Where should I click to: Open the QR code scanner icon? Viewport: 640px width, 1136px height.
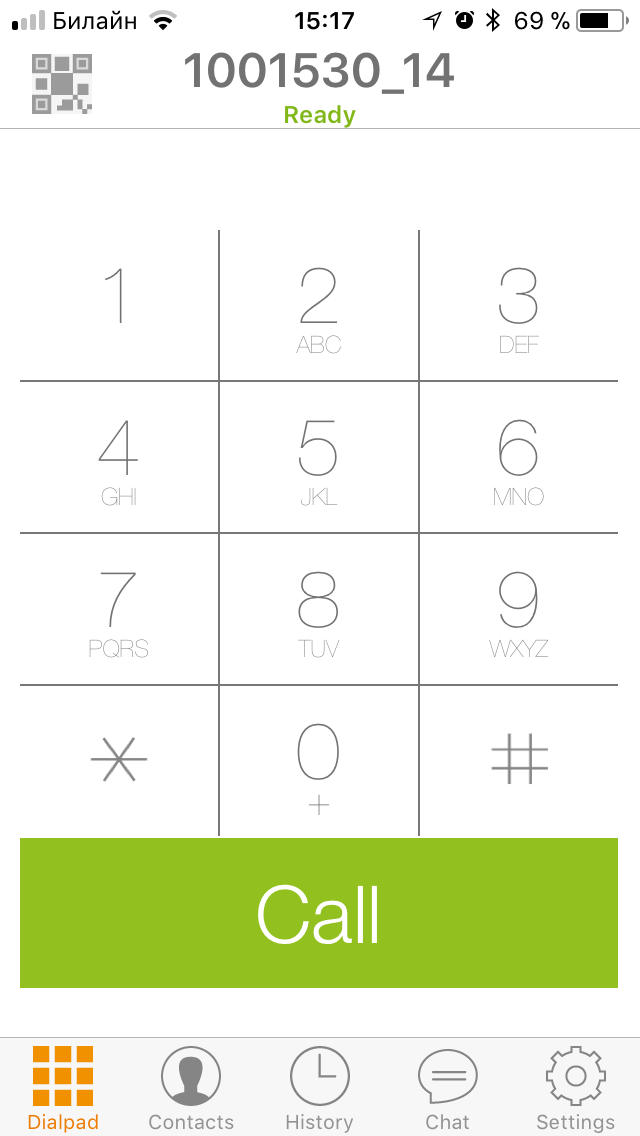point(62,83)
